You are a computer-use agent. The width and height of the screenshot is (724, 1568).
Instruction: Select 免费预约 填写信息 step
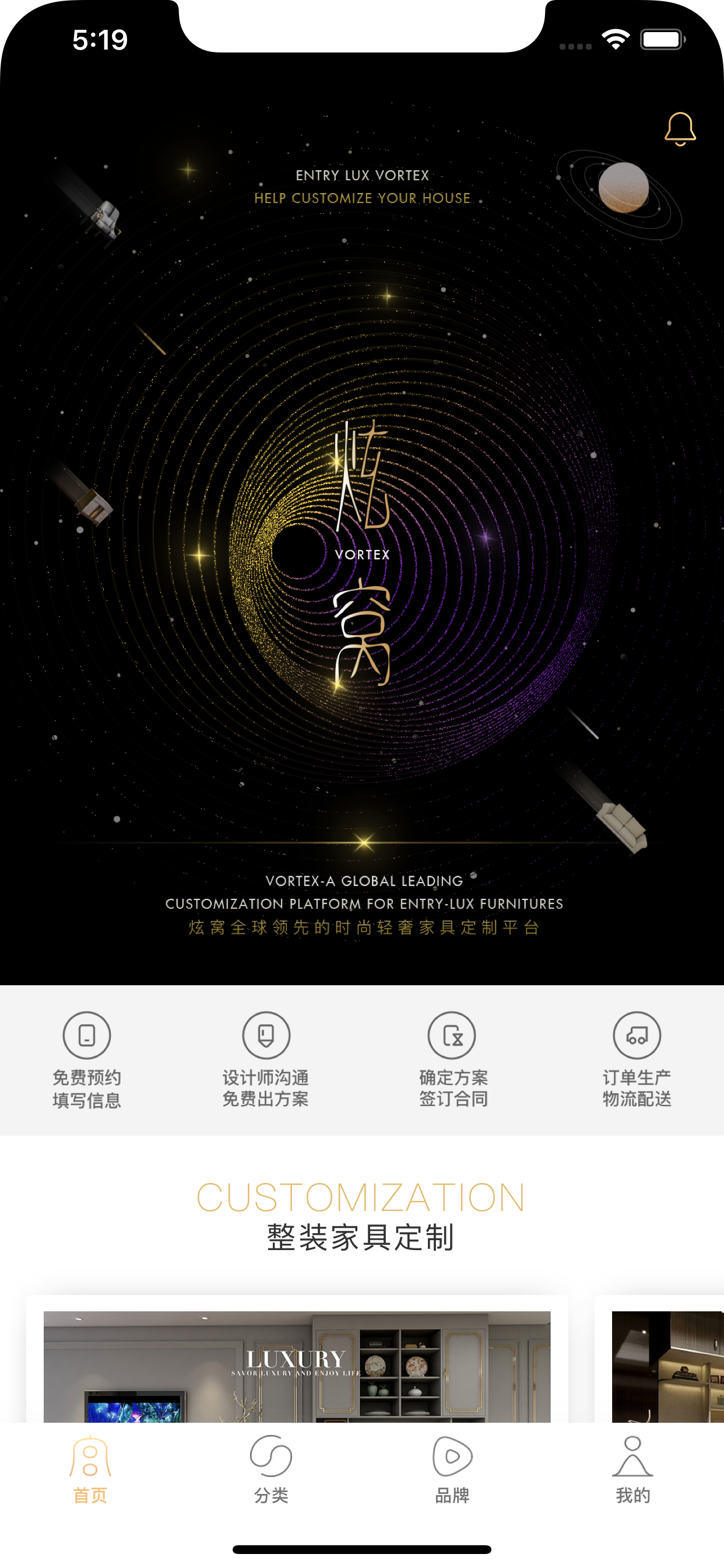tap(87, 1060)
